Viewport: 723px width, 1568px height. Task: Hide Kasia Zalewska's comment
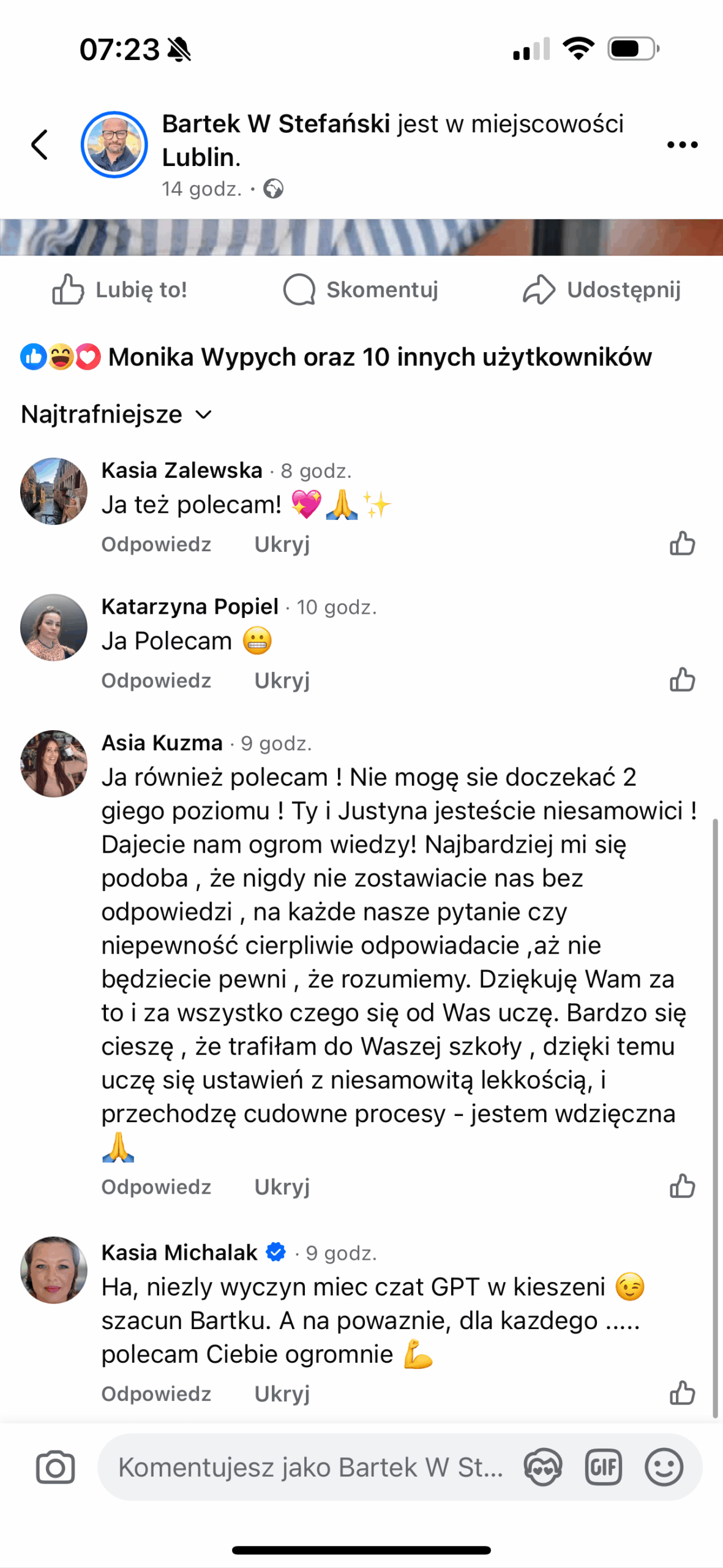282,544
